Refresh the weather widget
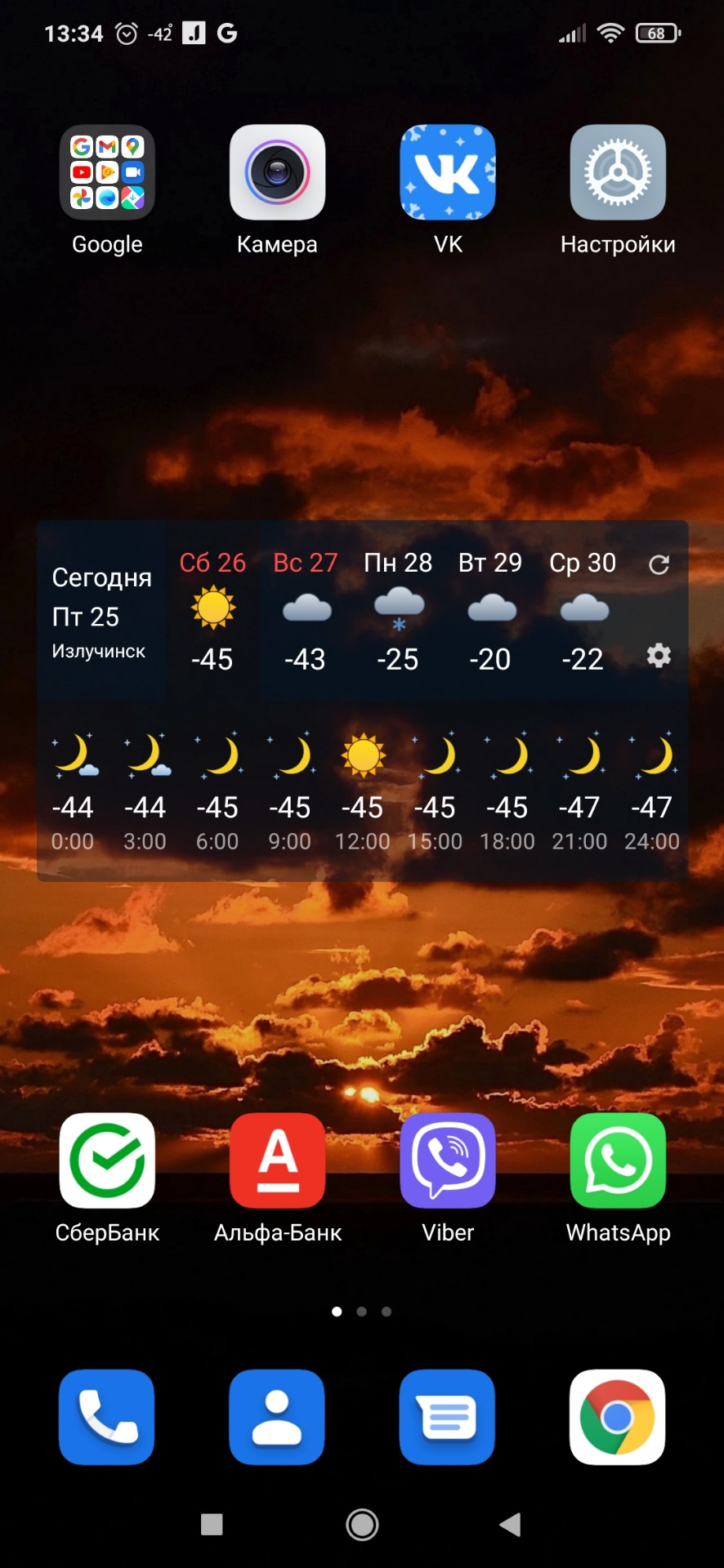 [x=659, y=564]
